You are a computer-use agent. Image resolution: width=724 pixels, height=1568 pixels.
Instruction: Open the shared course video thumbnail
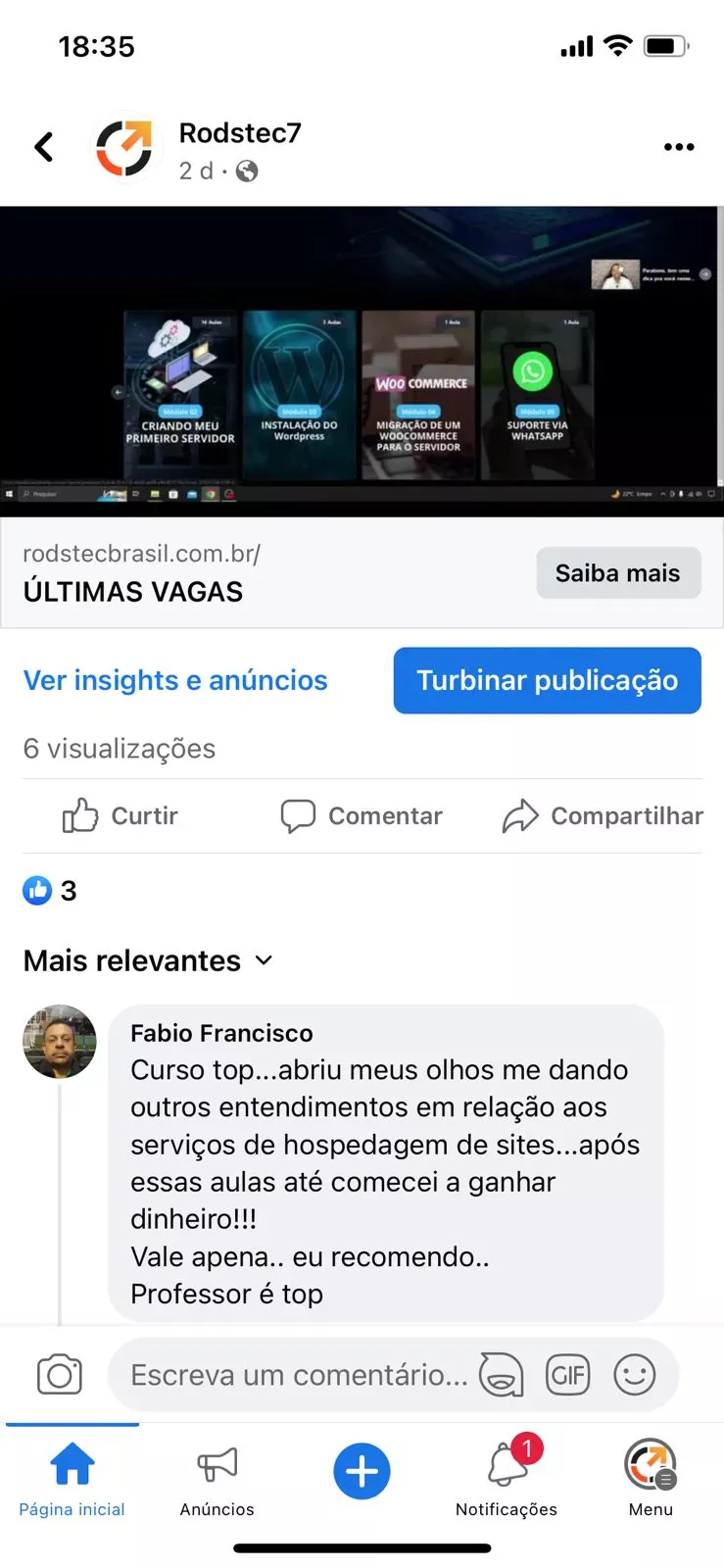pyautogui.click(x=361, y=361)
